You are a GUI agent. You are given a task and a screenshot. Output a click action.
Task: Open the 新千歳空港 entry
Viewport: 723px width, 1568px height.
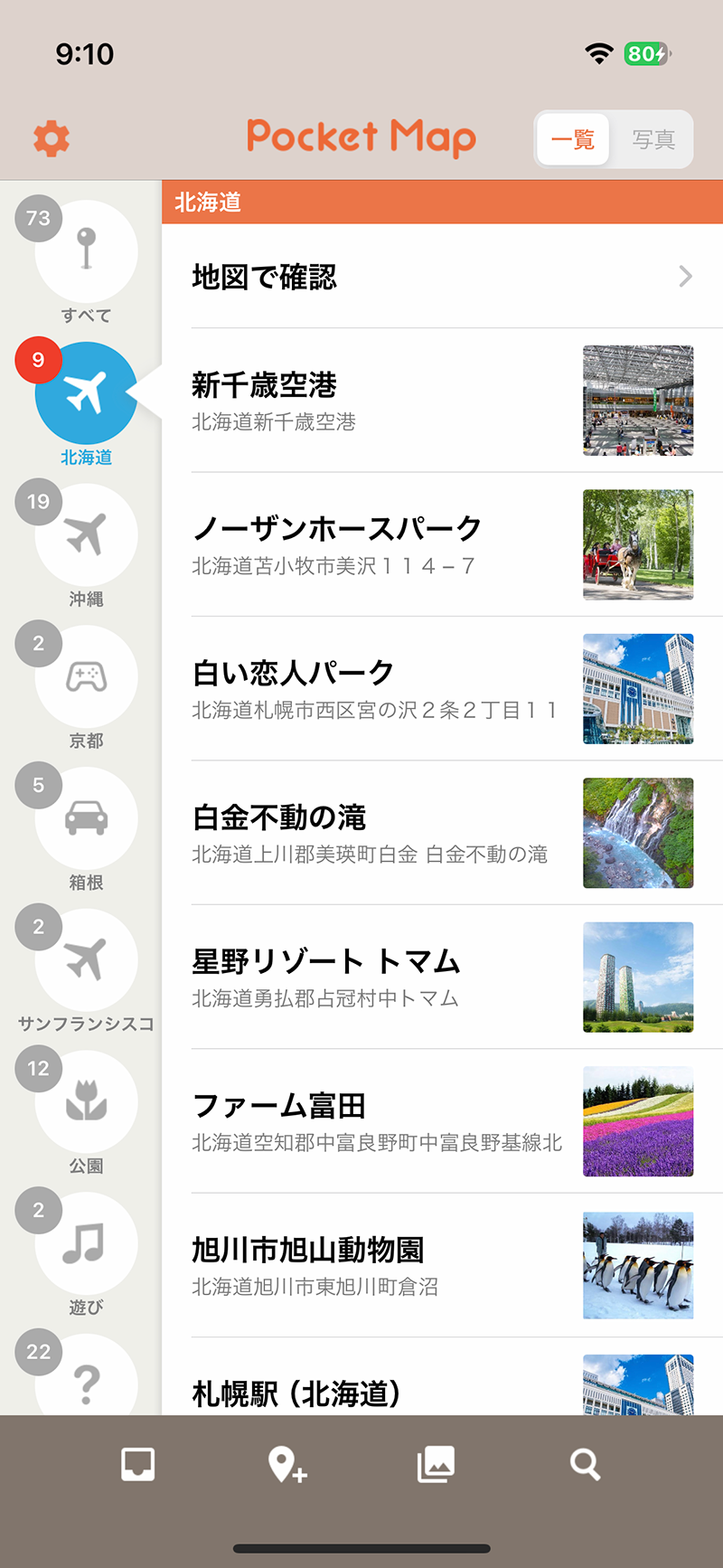(442, 401)
